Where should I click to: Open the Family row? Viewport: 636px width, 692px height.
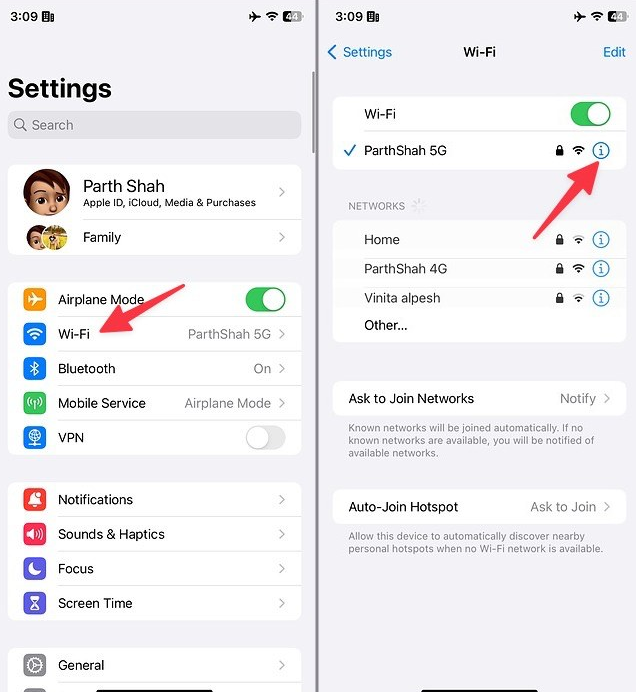pyautogui.click(x=154, y=237)
